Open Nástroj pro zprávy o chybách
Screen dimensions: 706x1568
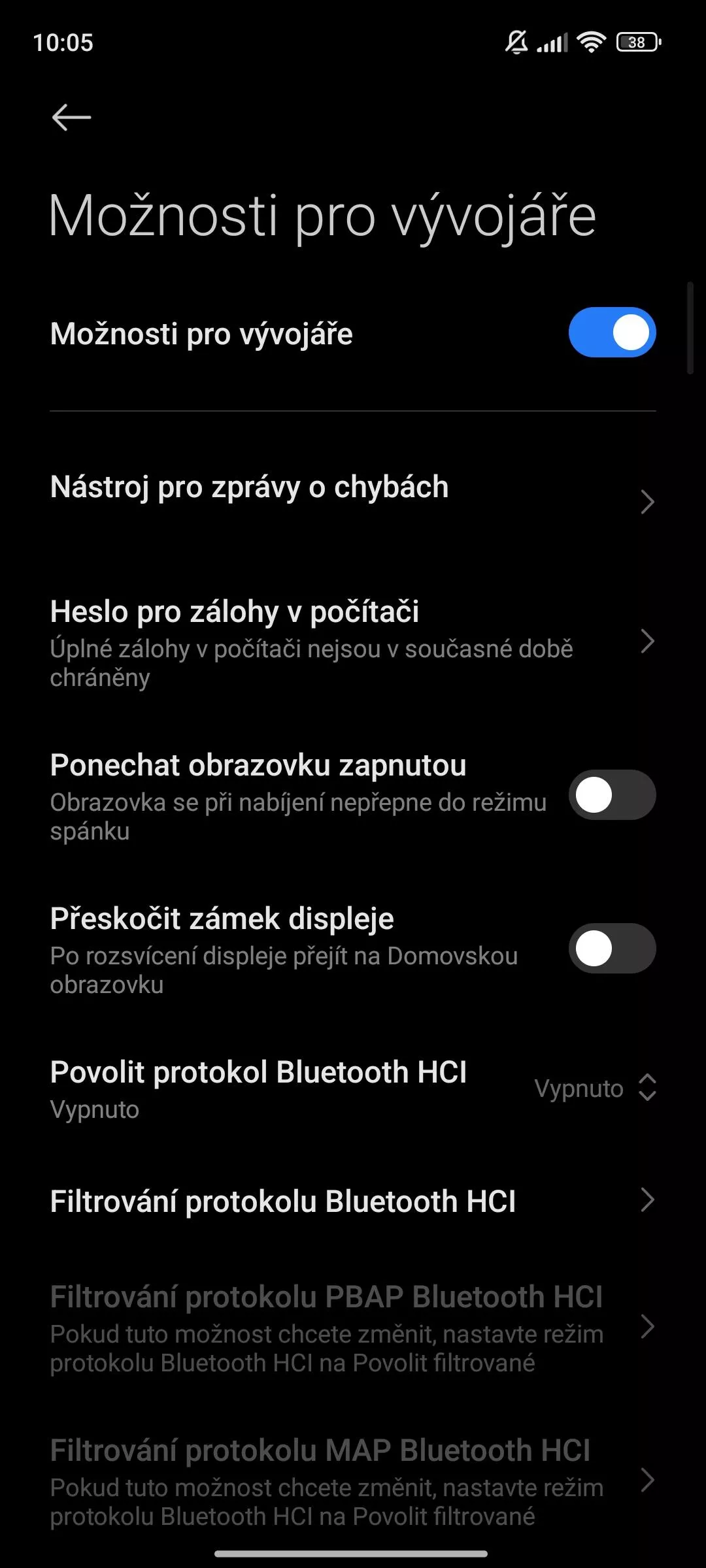353,501
